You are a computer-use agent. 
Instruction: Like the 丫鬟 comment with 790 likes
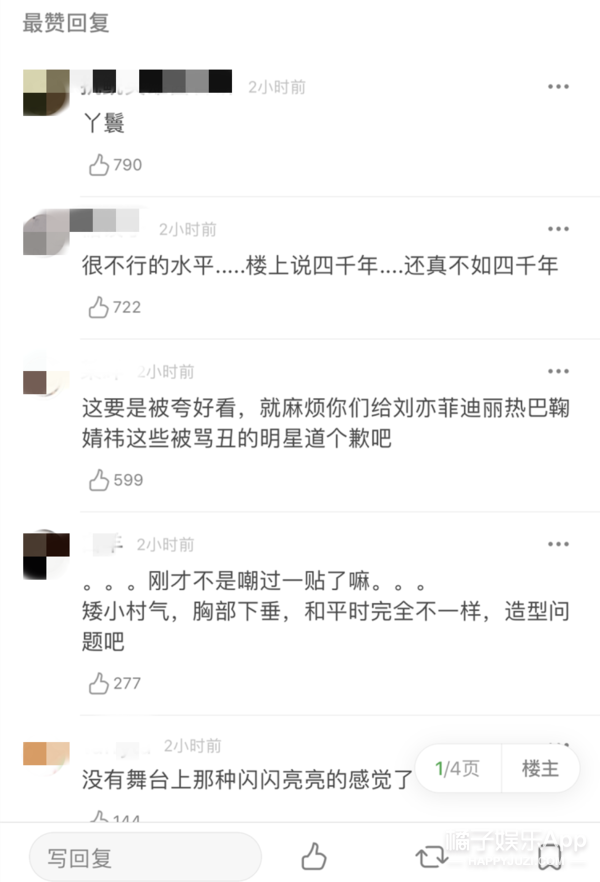[99, 165]
